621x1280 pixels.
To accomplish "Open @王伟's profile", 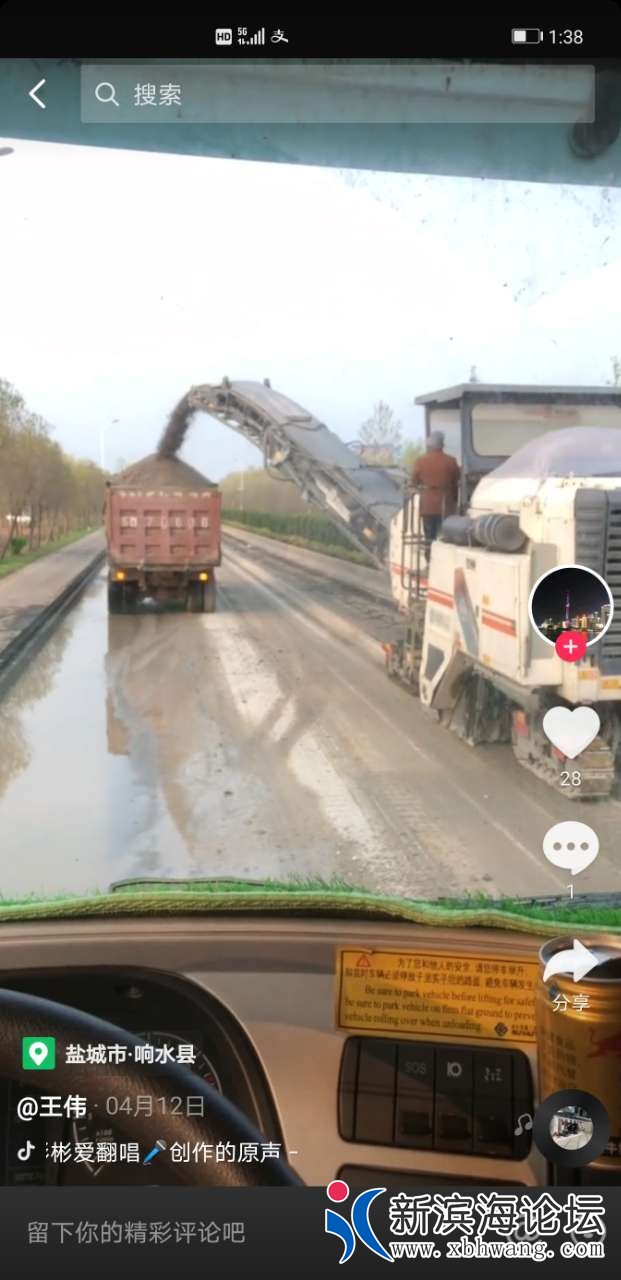I will (51, 1107).
